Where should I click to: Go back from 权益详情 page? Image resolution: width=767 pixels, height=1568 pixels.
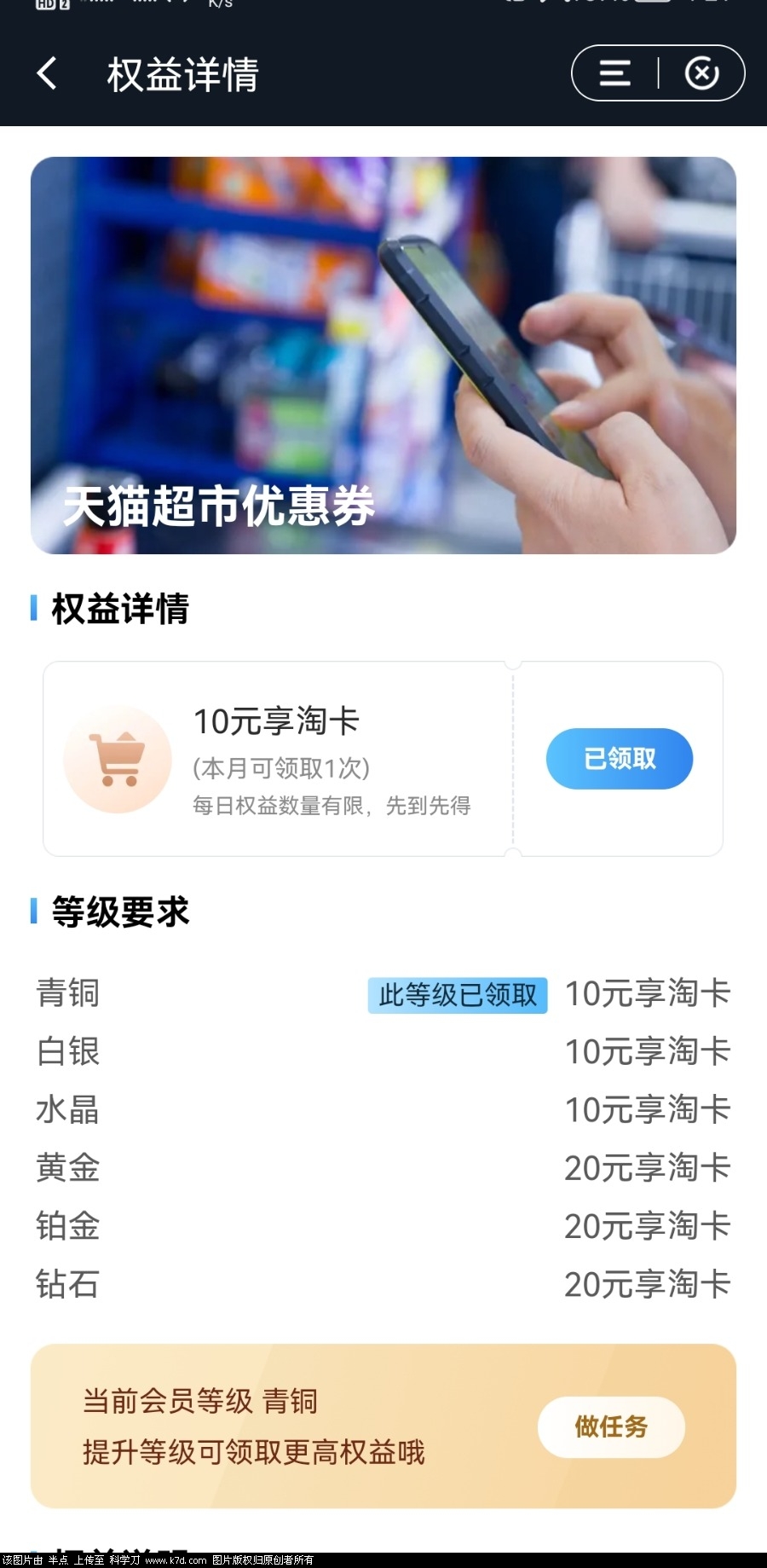click(48, 74)
